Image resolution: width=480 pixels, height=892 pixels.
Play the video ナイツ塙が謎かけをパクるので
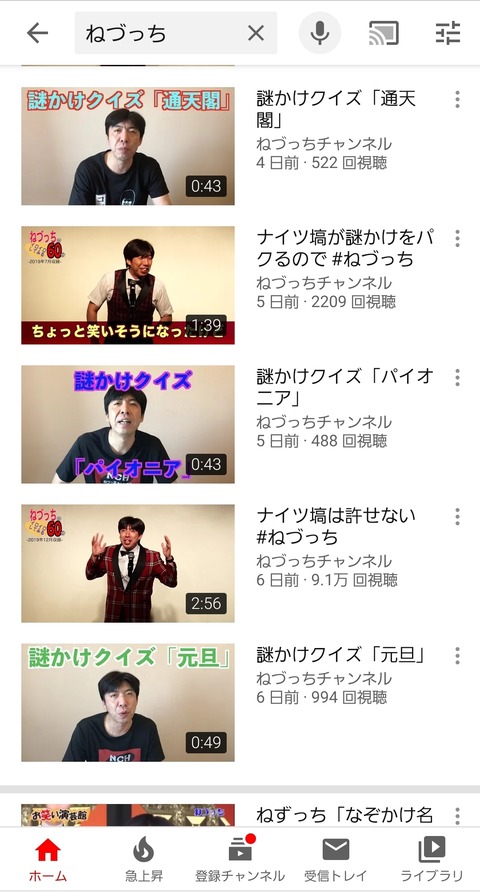(128, 285)
